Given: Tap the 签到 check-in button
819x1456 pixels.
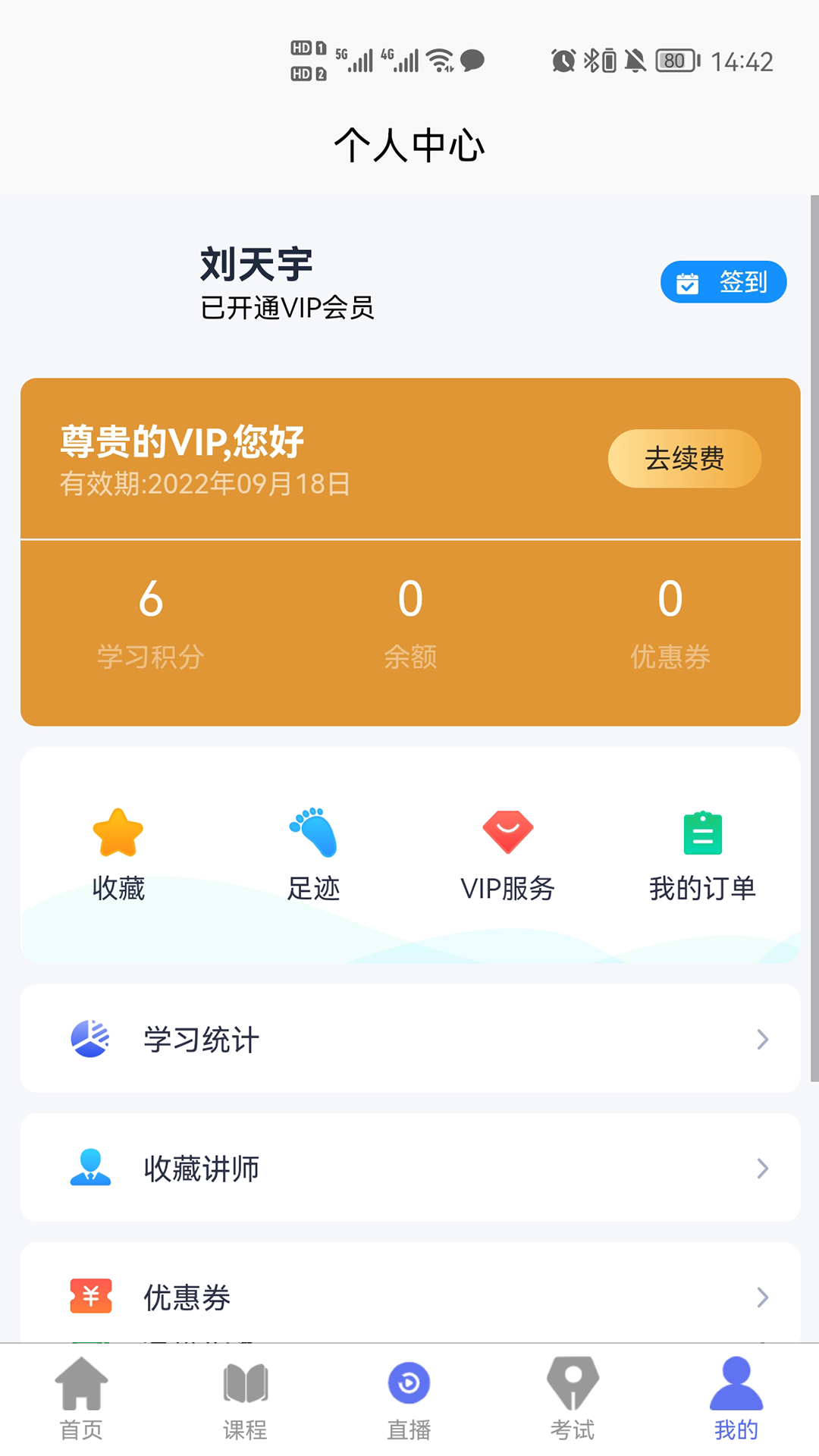Looking at the screenshot, I should 723,281.
